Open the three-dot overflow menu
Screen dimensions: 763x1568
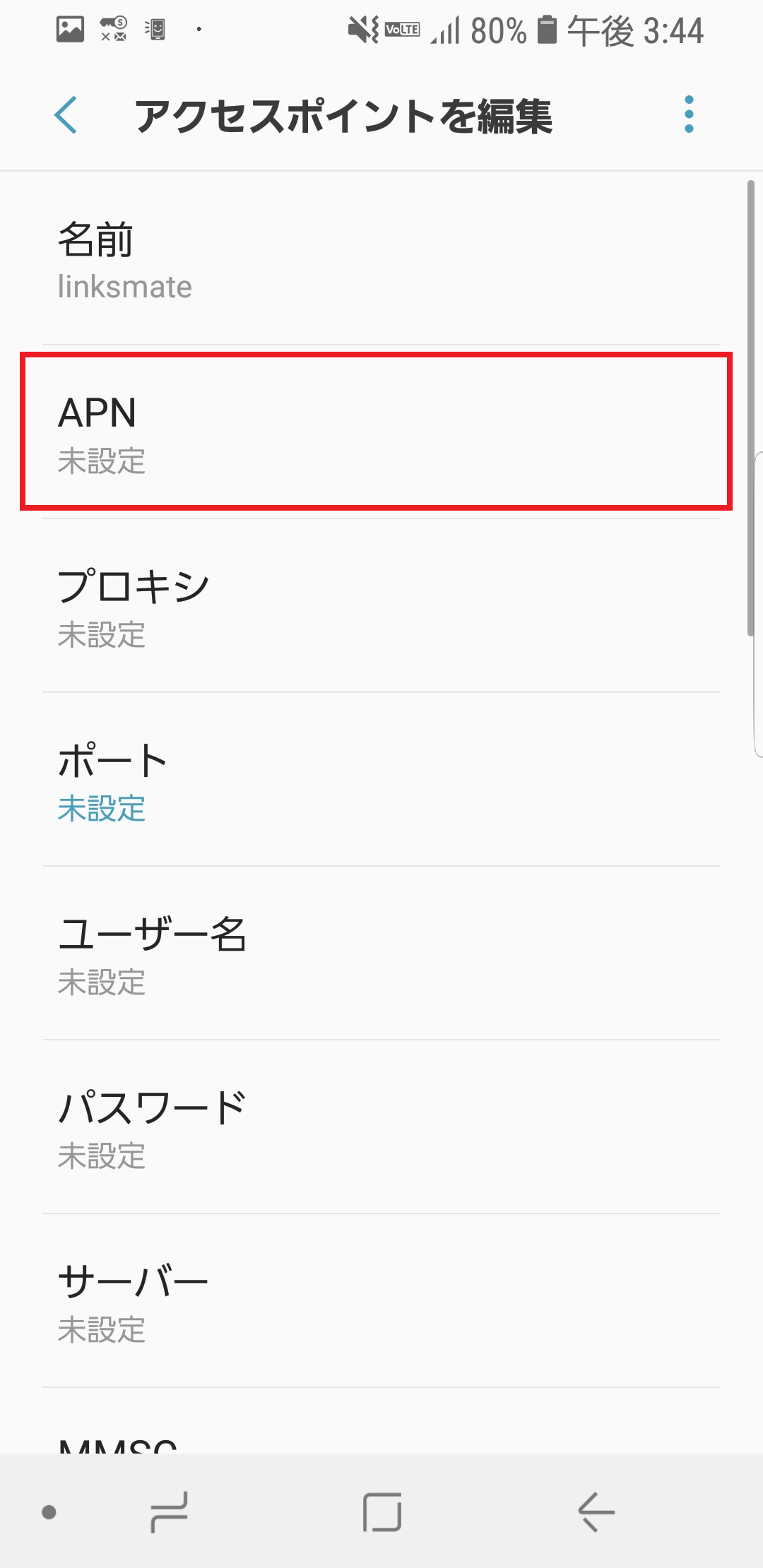click(688, 113)
